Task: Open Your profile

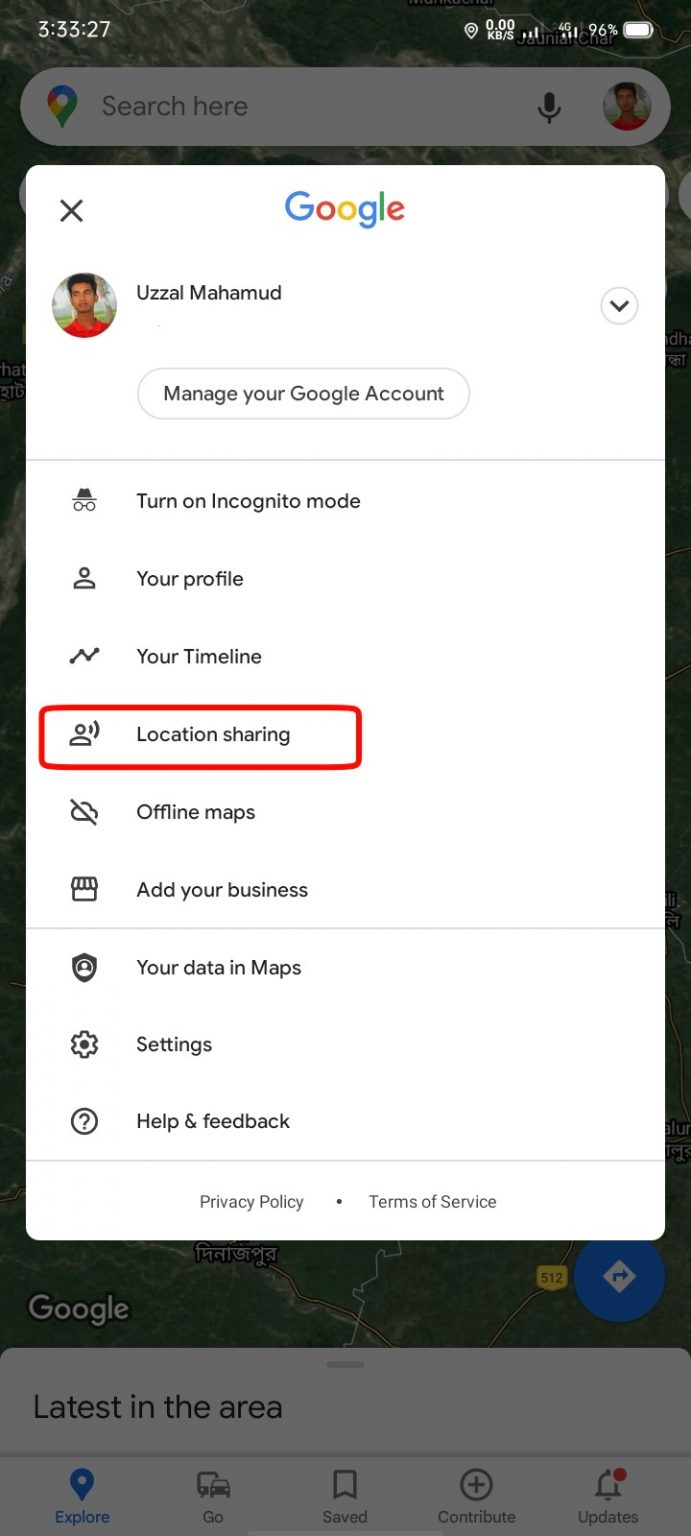Action: (x=345, y=579)
